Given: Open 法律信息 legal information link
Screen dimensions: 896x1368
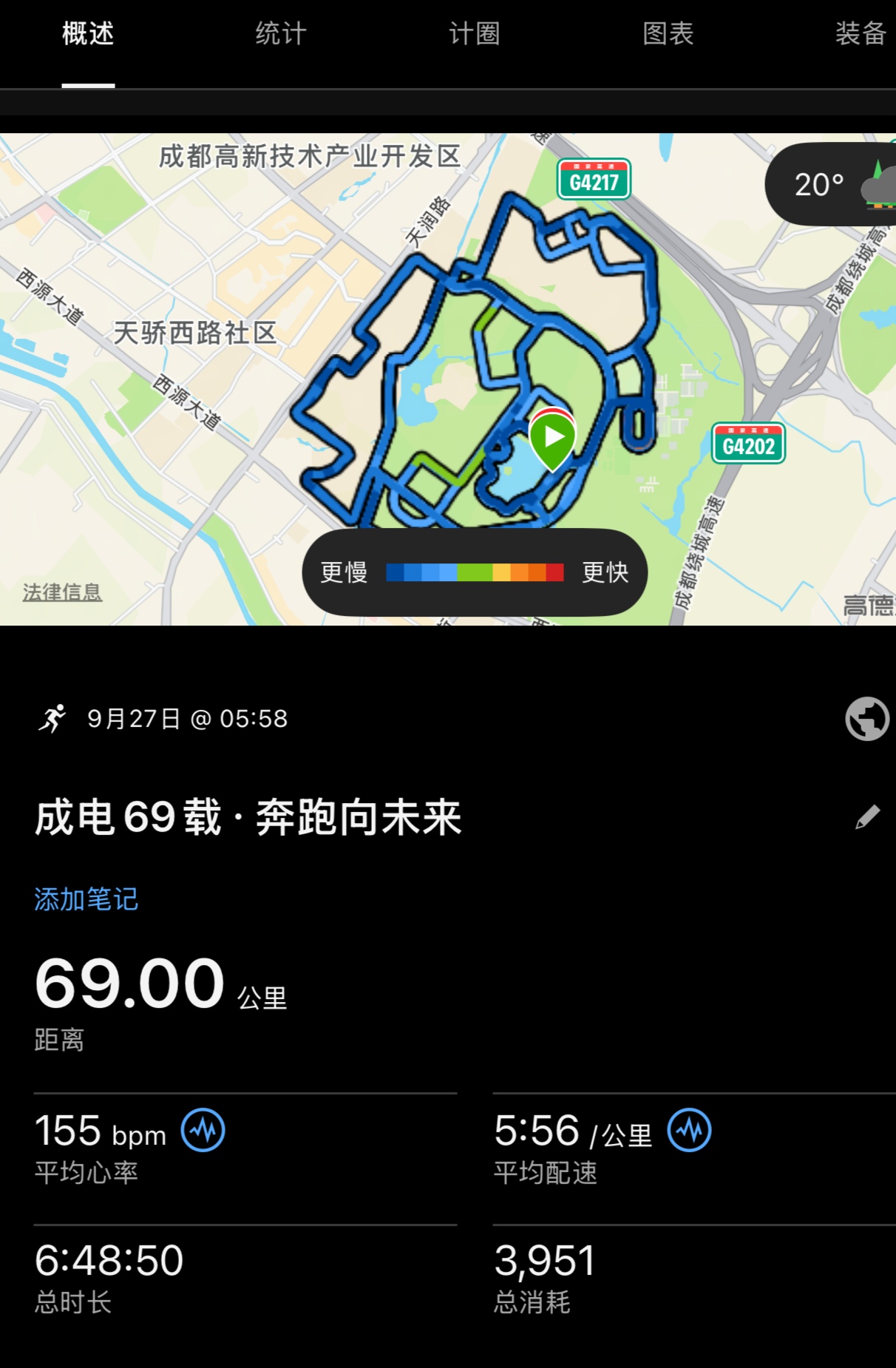Looking at the screenshot, I should (62, 592).
